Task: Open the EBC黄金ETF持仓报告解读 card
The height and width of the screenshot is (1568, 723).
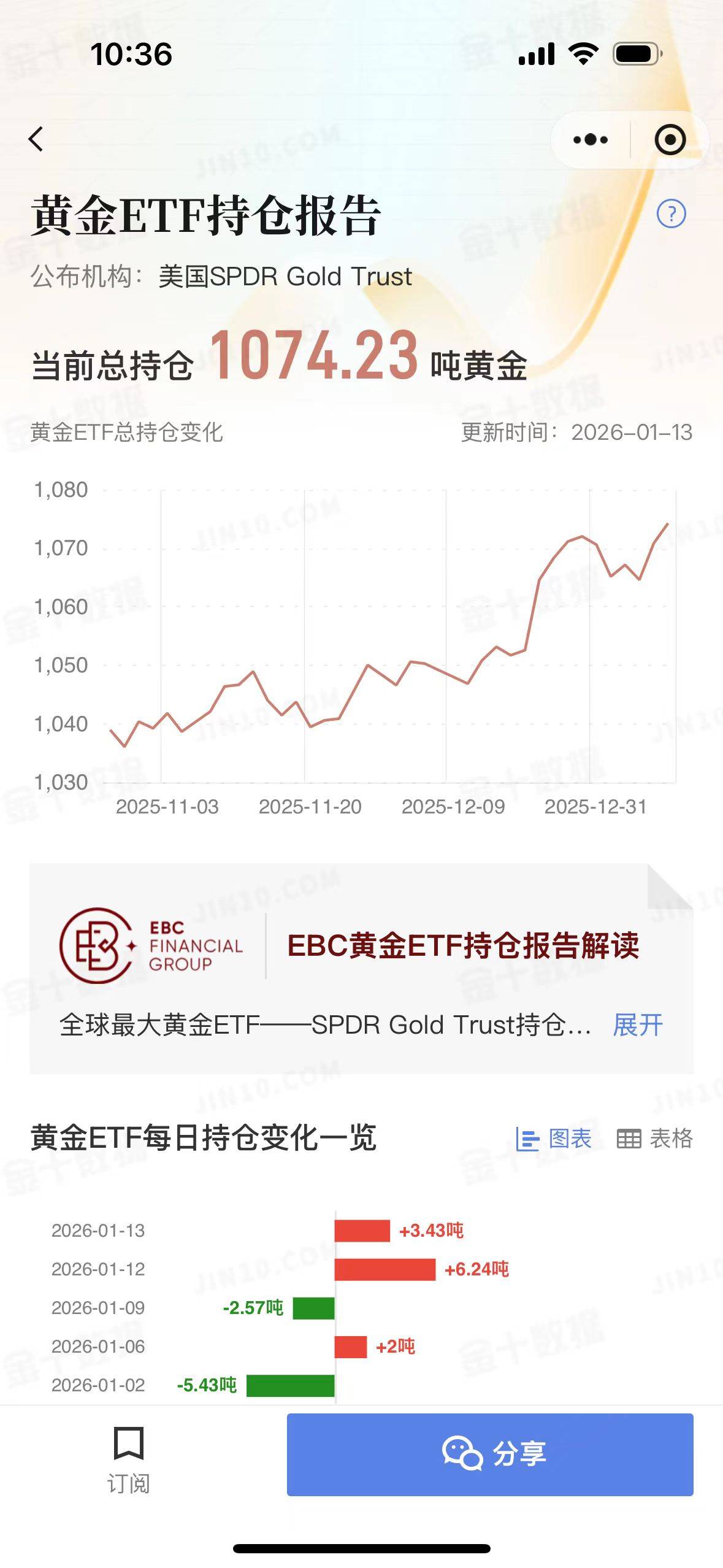Action: [462, 946]
